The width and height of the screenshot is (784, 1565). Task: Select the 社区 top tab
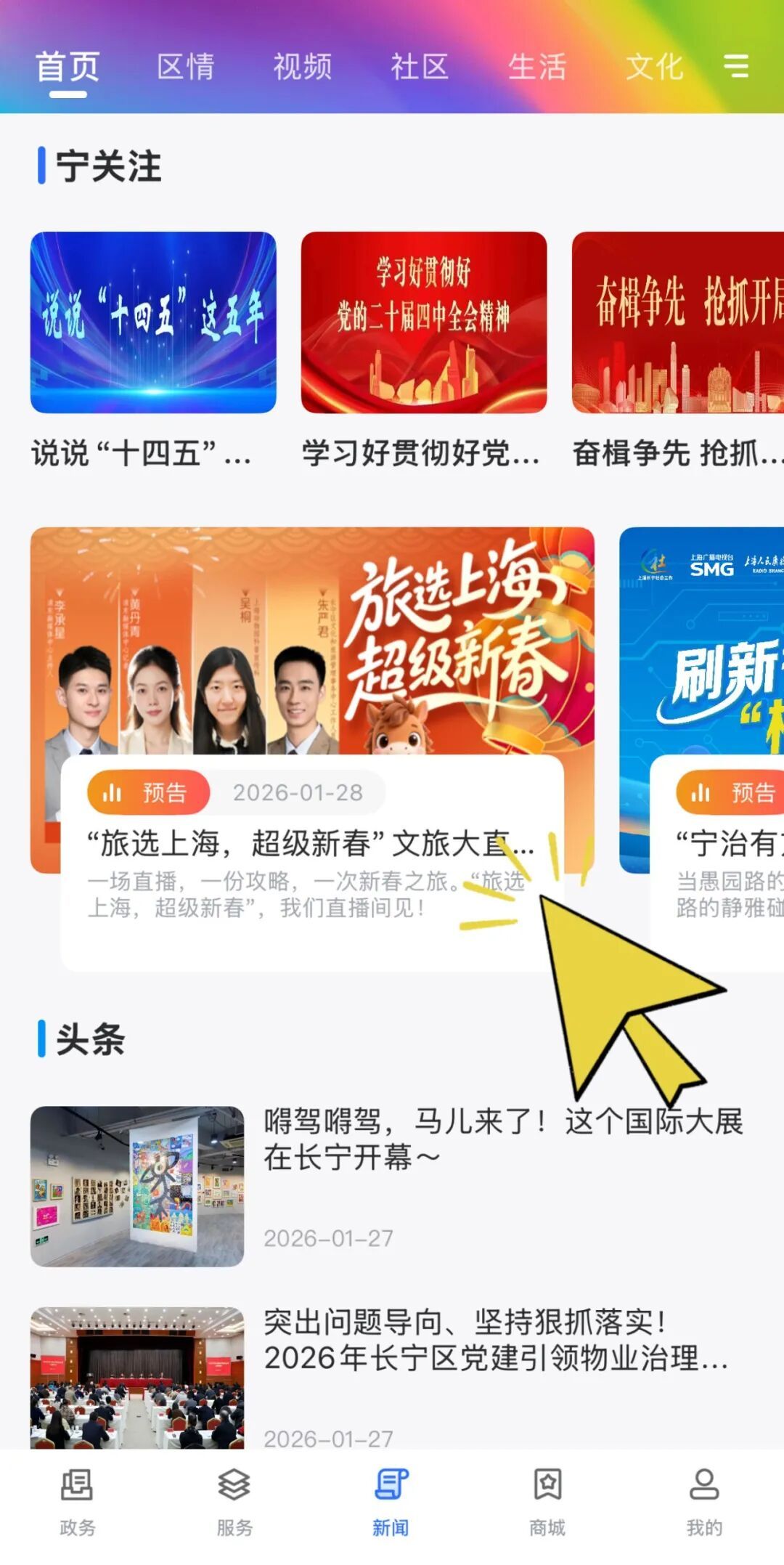tap(420, 67)
